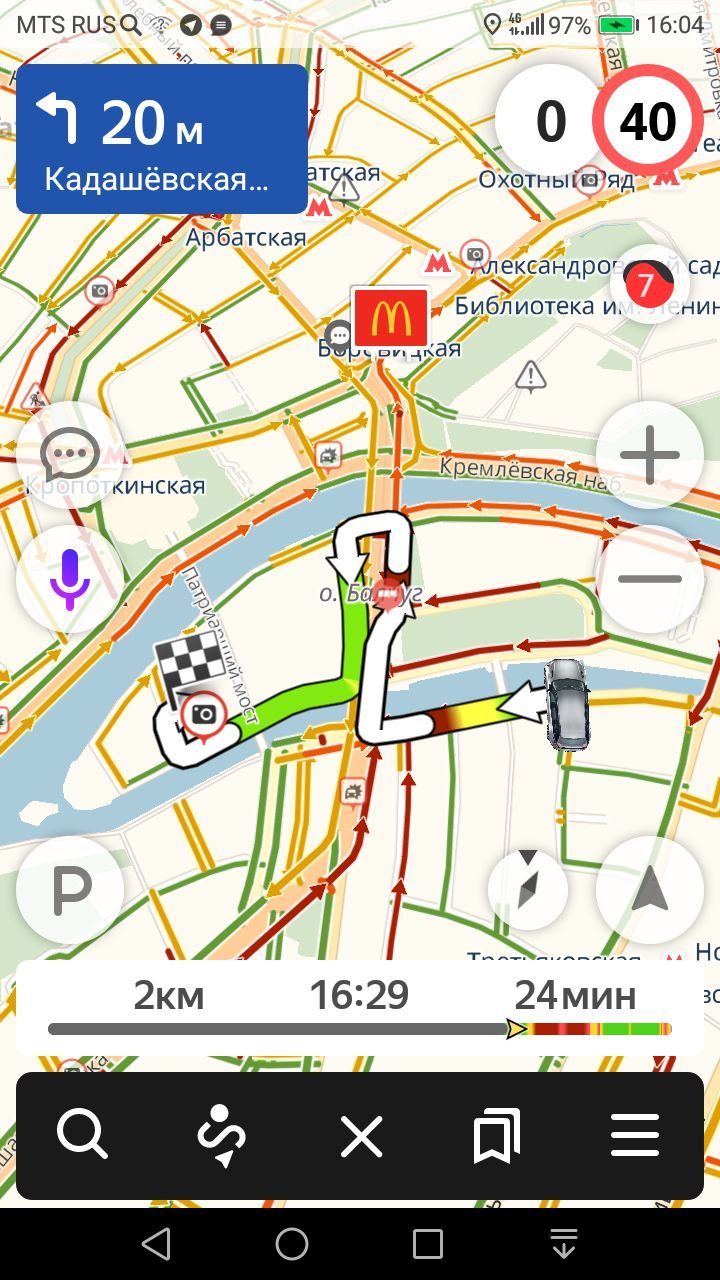This screenshot has width=720, height=1280.
Task: Show parking with the P button
Action: (x=70, y=890)
